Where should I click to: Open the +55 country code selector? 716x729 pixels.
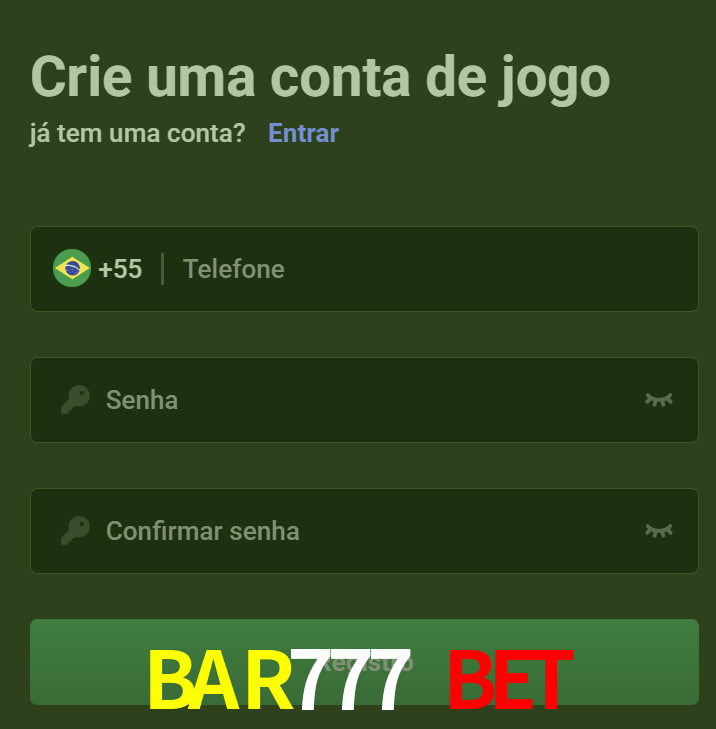pos(98,269)
